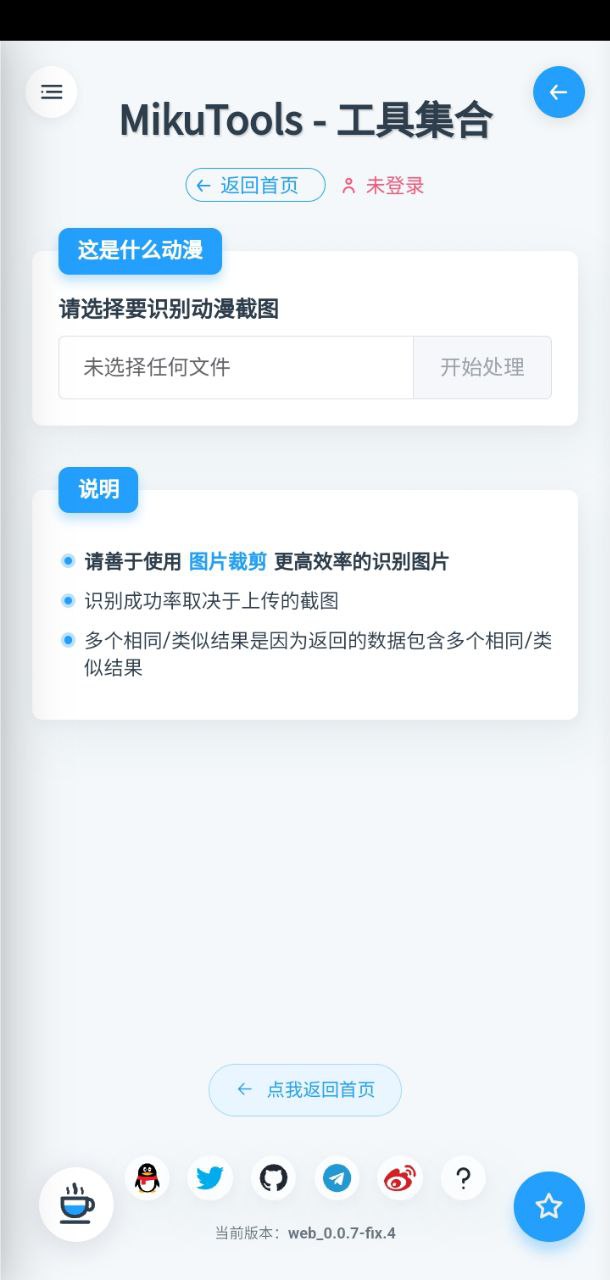
Task: Open the Twitter icon
Action: [x=210, y=1178]
